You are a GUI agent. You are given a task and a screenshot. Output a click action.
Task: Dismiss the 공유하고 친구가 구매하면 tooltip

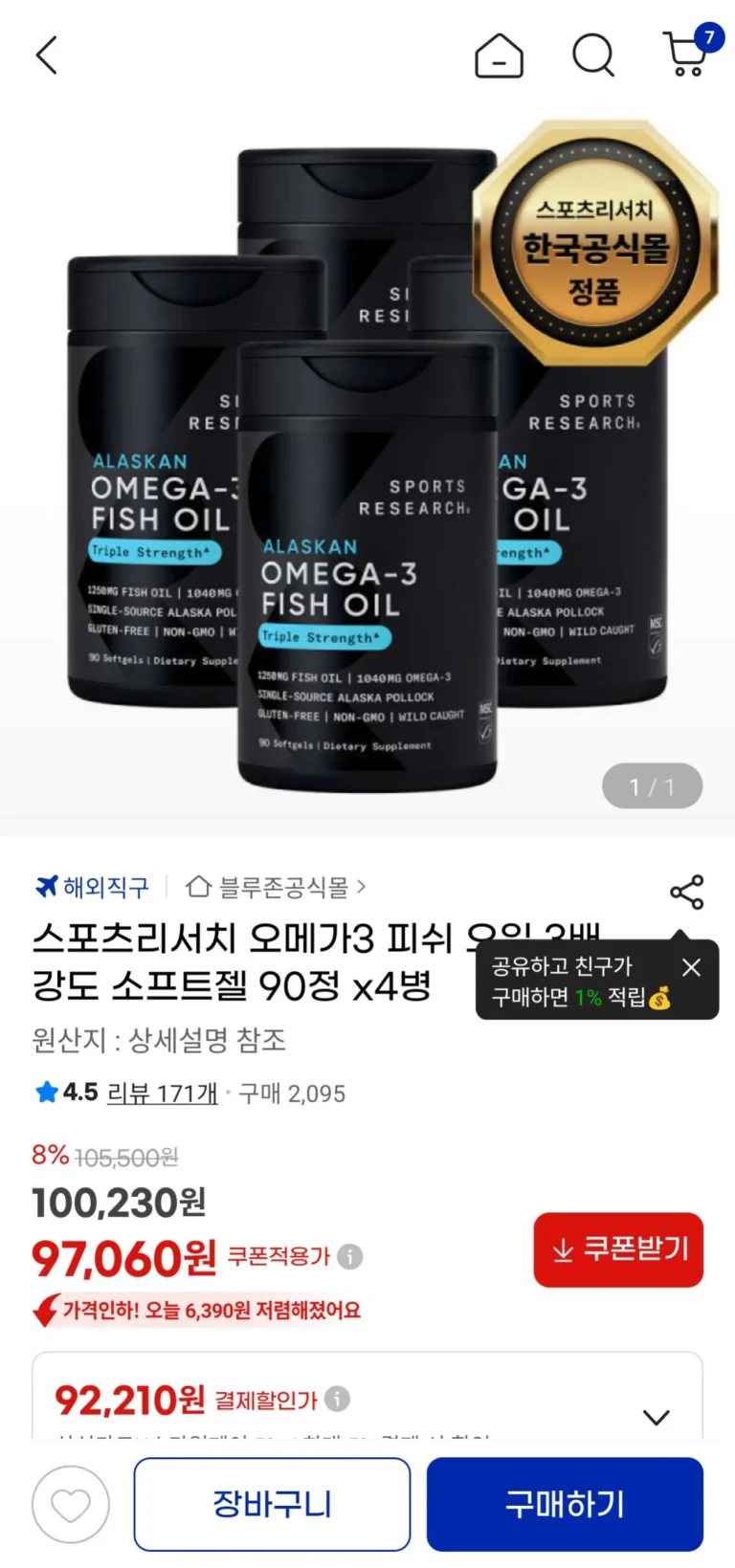point(691,967)
